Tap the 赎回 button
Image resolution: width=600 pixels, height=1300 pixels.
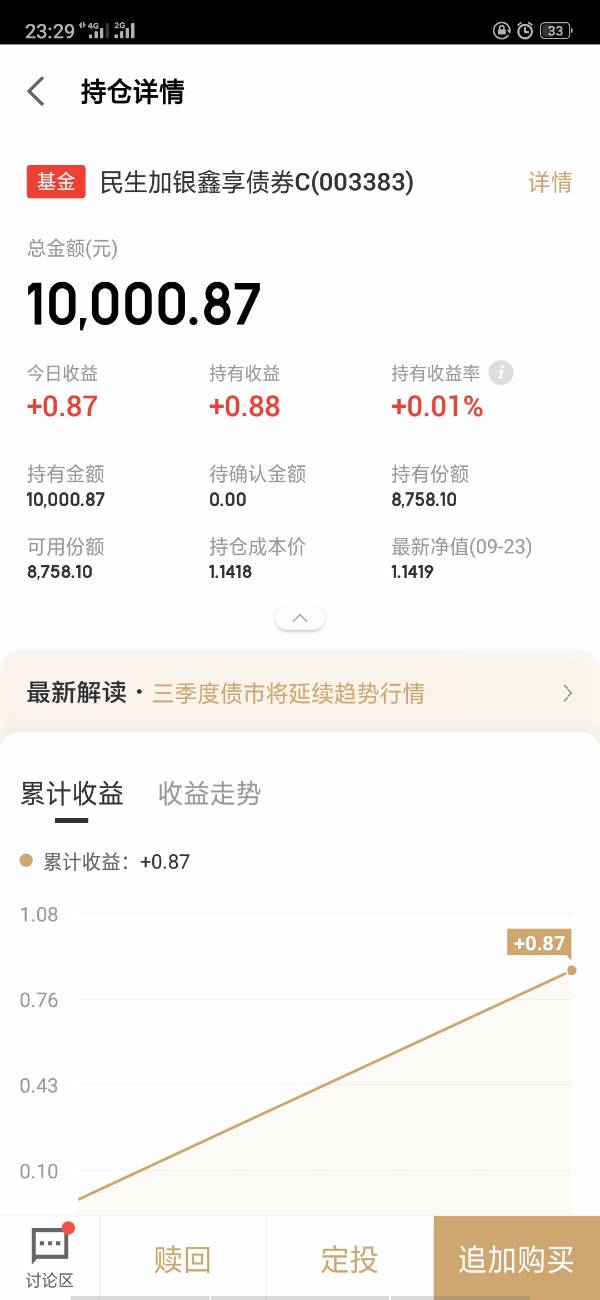[x=182, y=1259]
